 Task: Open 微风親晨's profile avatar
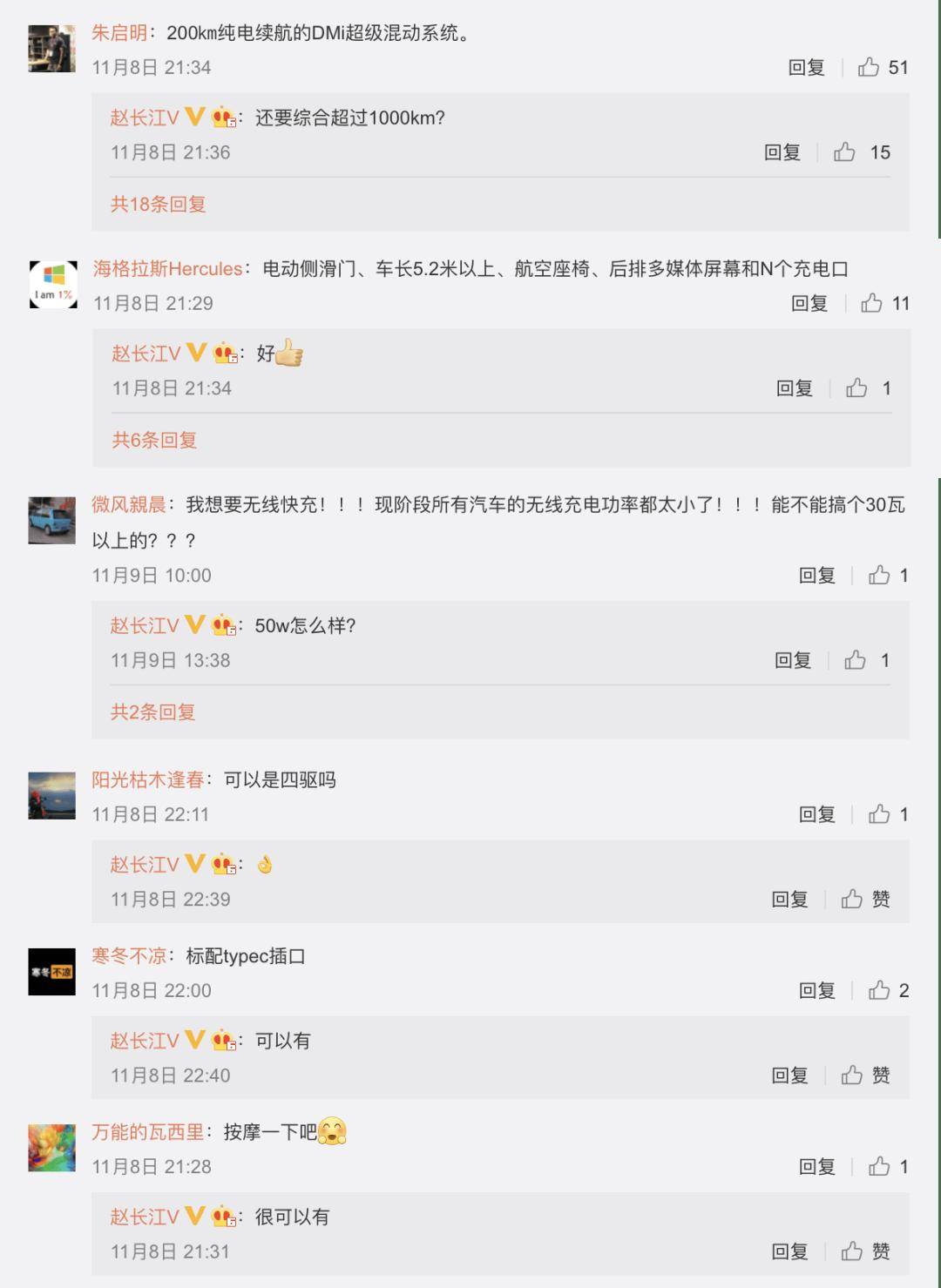click(x=51, y=521)
